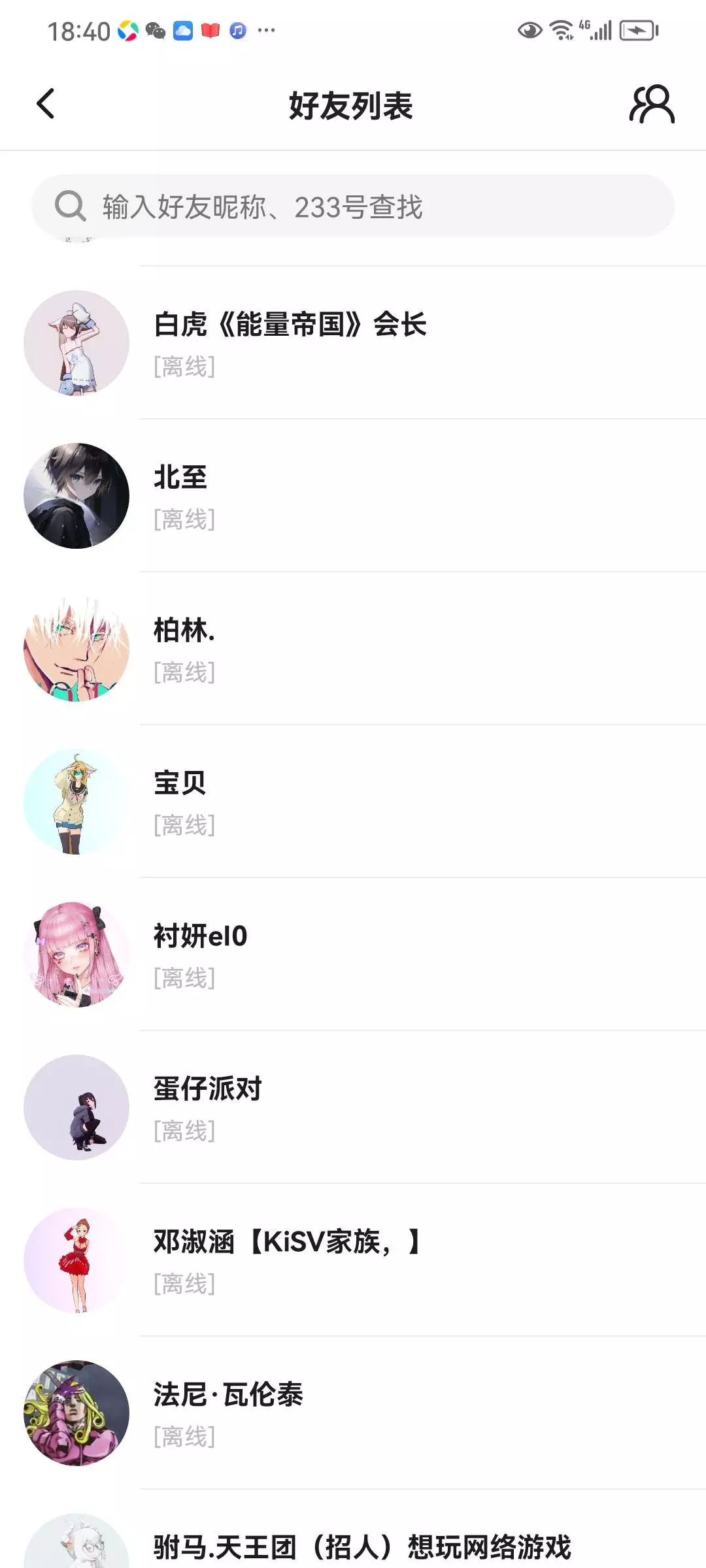Open friend 邓淑涵【KiSV家族,】

coord(353,1260)
